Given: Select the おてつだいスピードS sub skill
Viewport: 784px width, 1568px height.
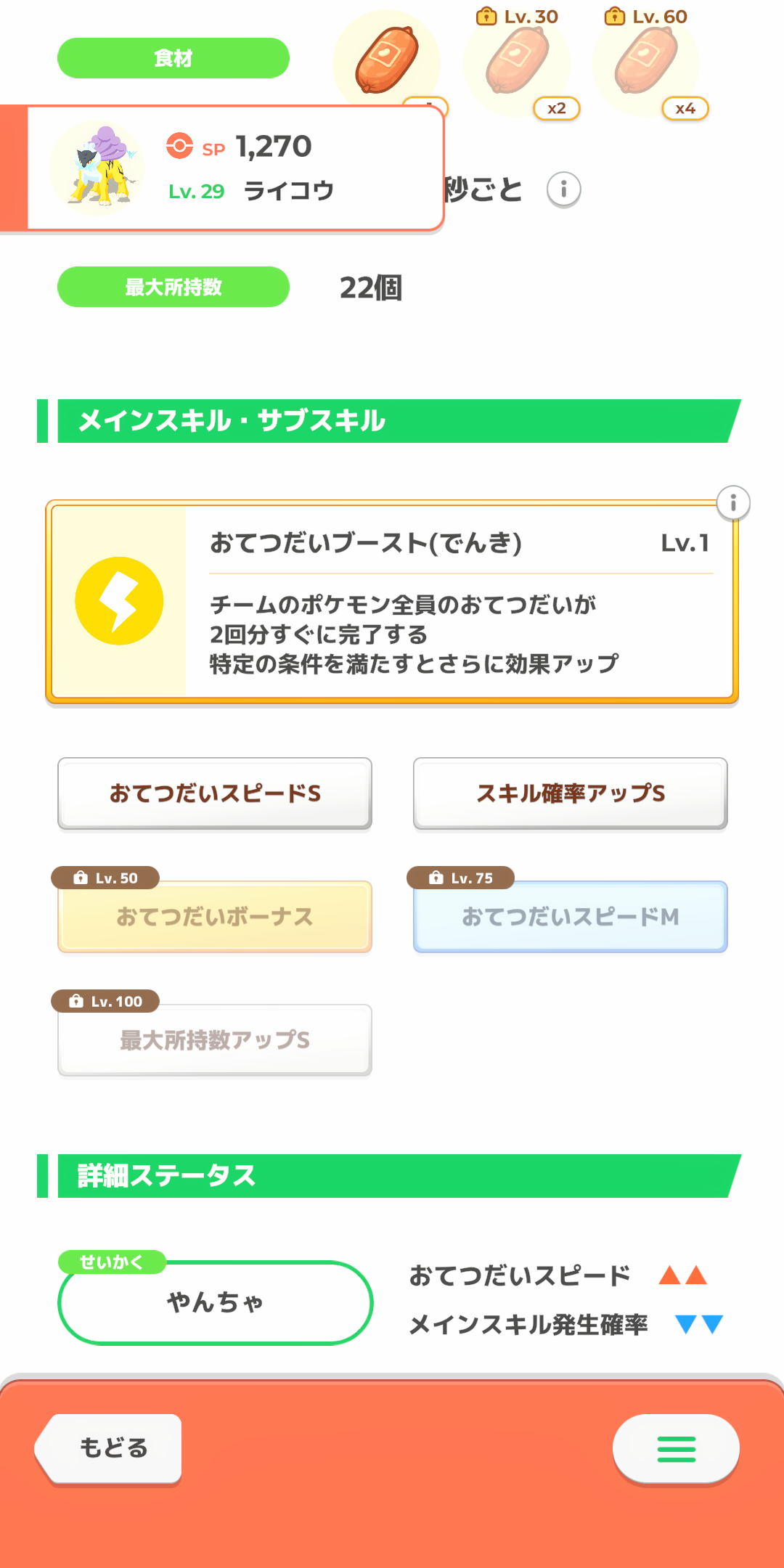Looking at the screenshot, I should pos(215,793).
